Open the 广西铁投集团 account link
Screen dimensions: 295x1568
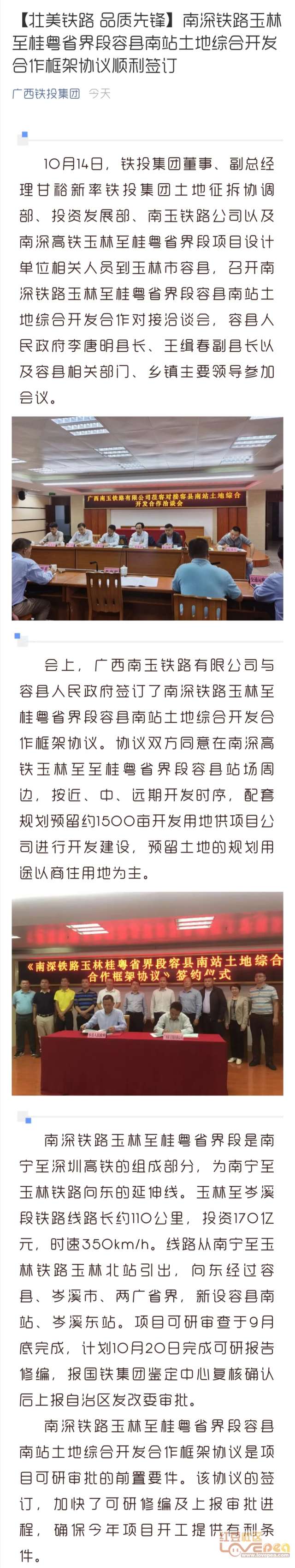46,94
